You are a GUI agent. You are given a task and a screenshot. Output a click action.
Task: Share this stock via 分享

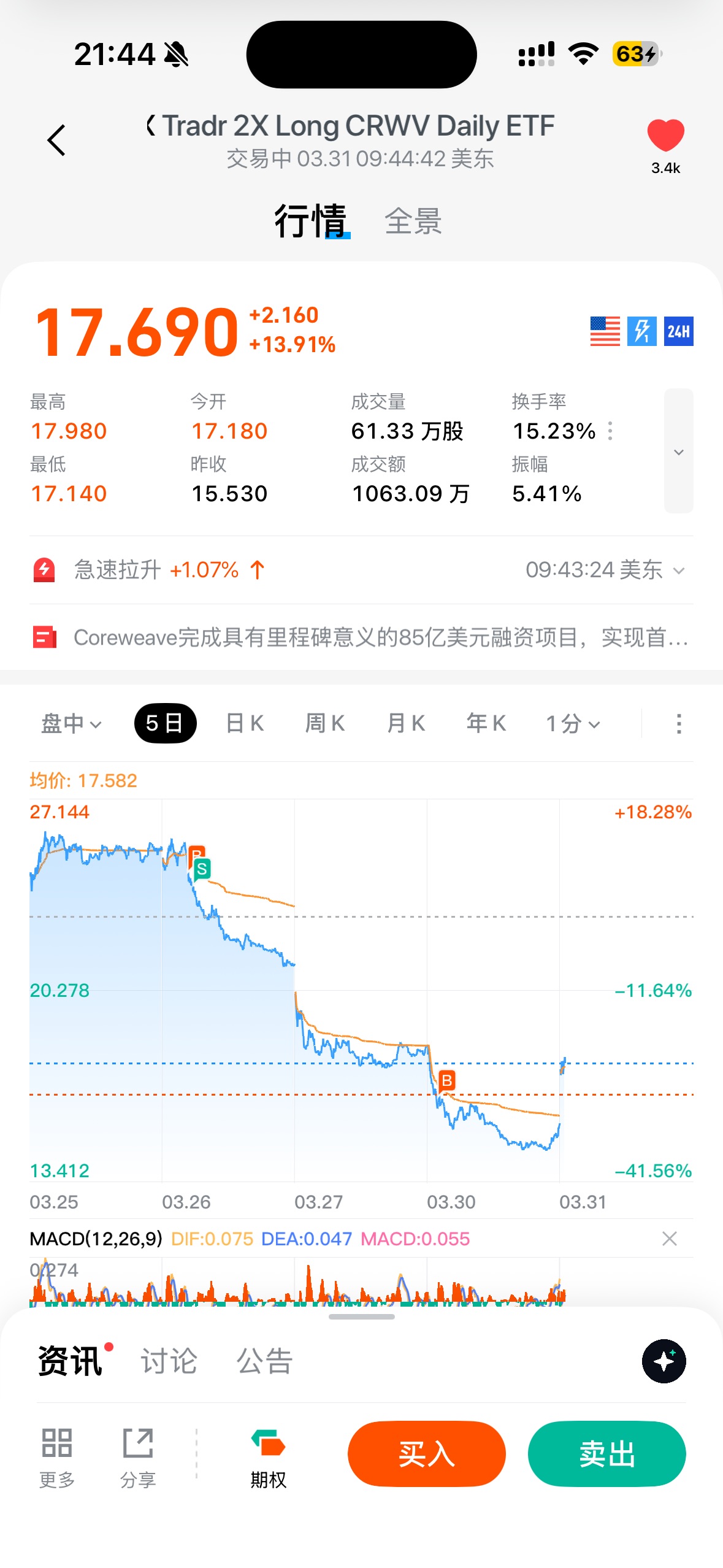(x=138, y=1458)
